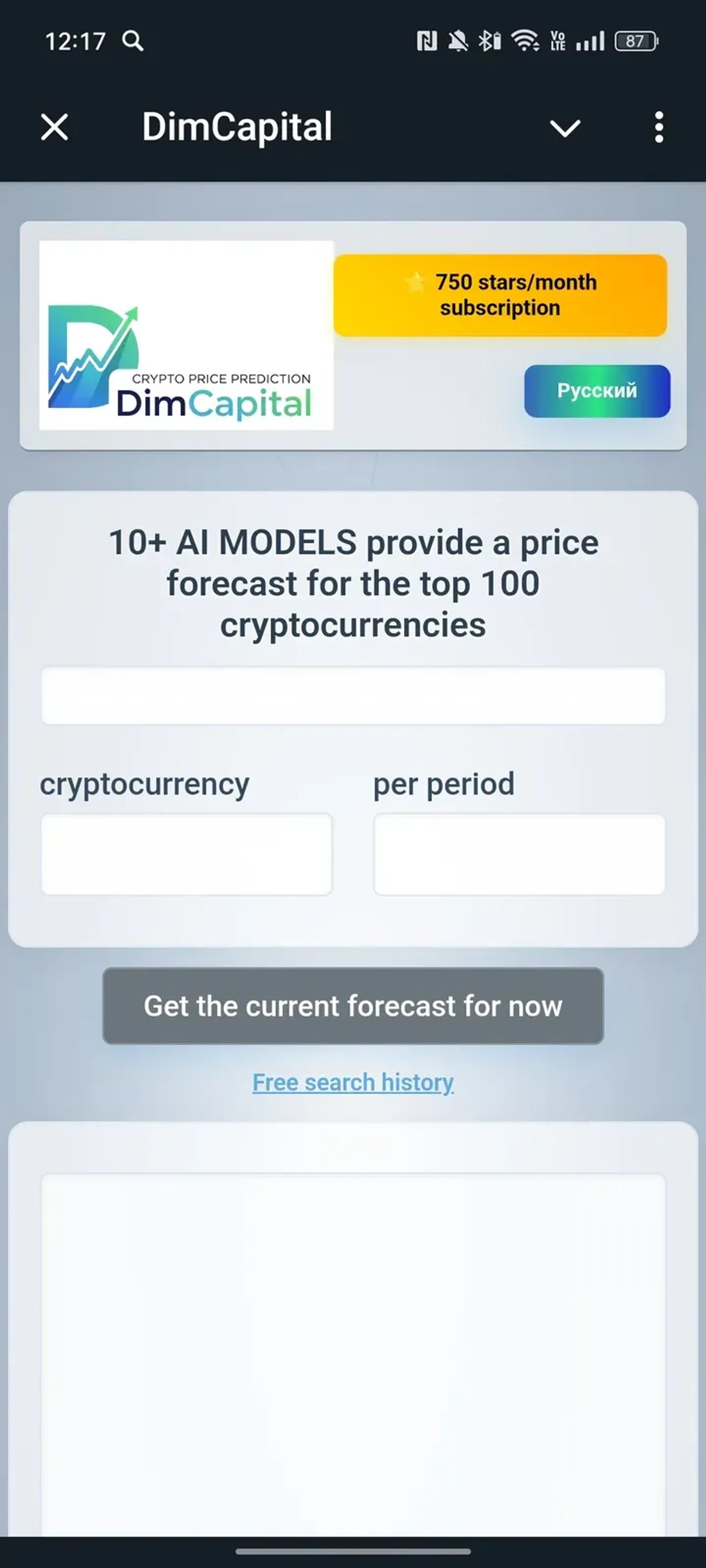Tap the empty field under the headline
The width and height of the screenshot is (706, 1568).
(353, 695)
